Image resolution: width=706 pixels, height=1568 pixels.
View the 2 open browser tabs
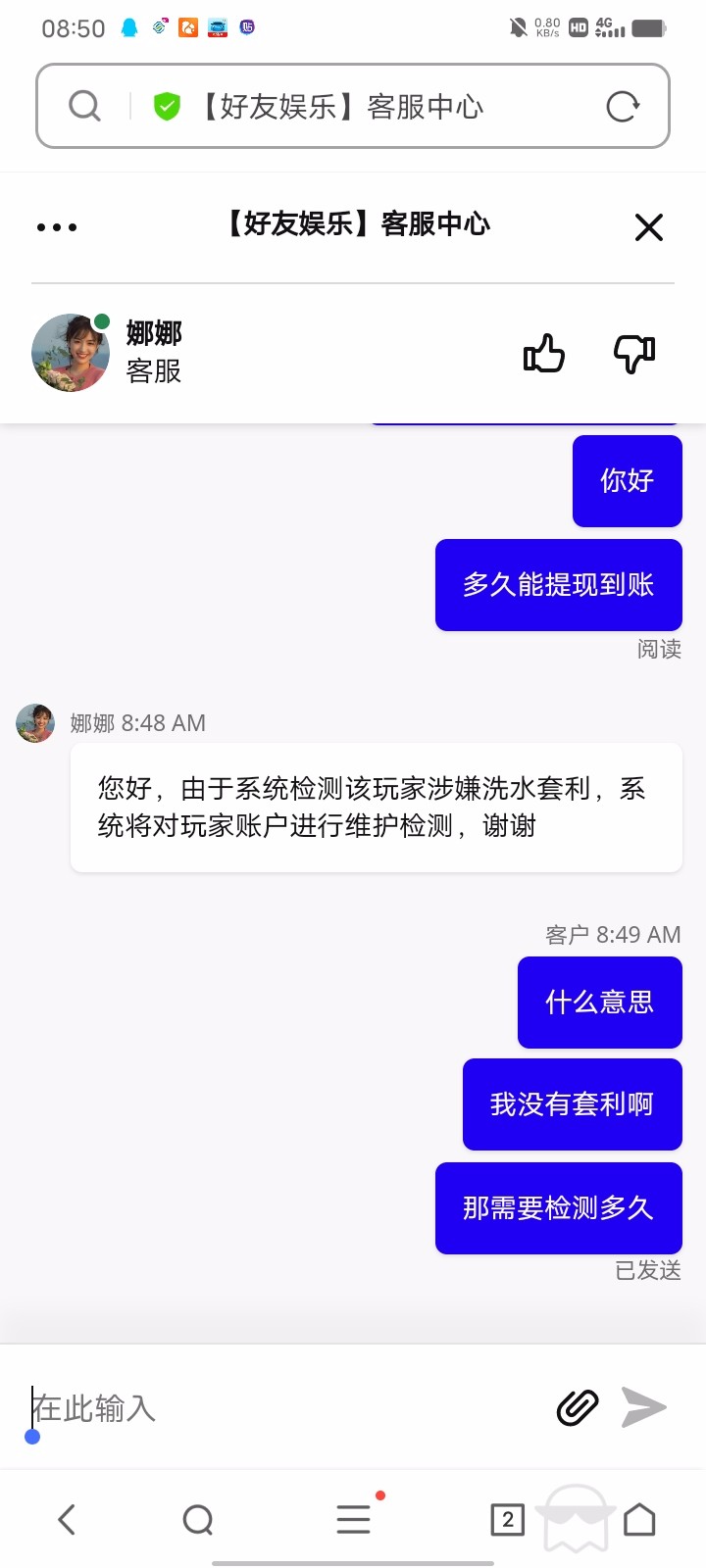pyautogui.click(x=507, y=1520)
